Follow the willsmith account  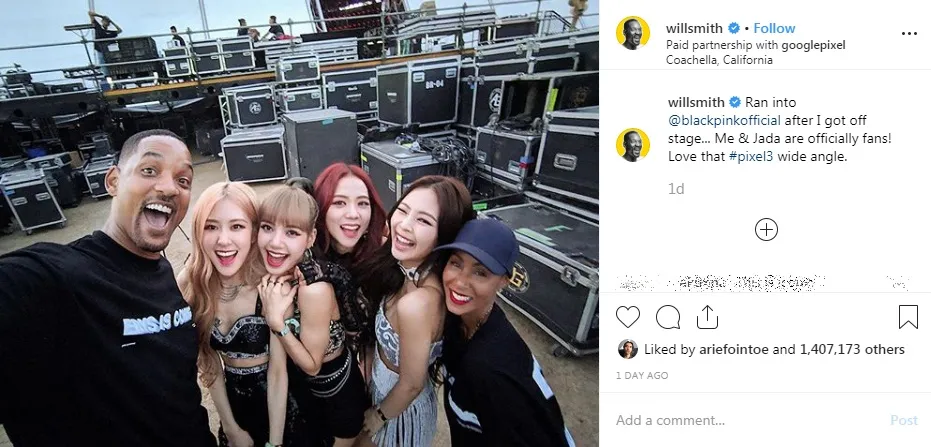click(x=774, y=28)
